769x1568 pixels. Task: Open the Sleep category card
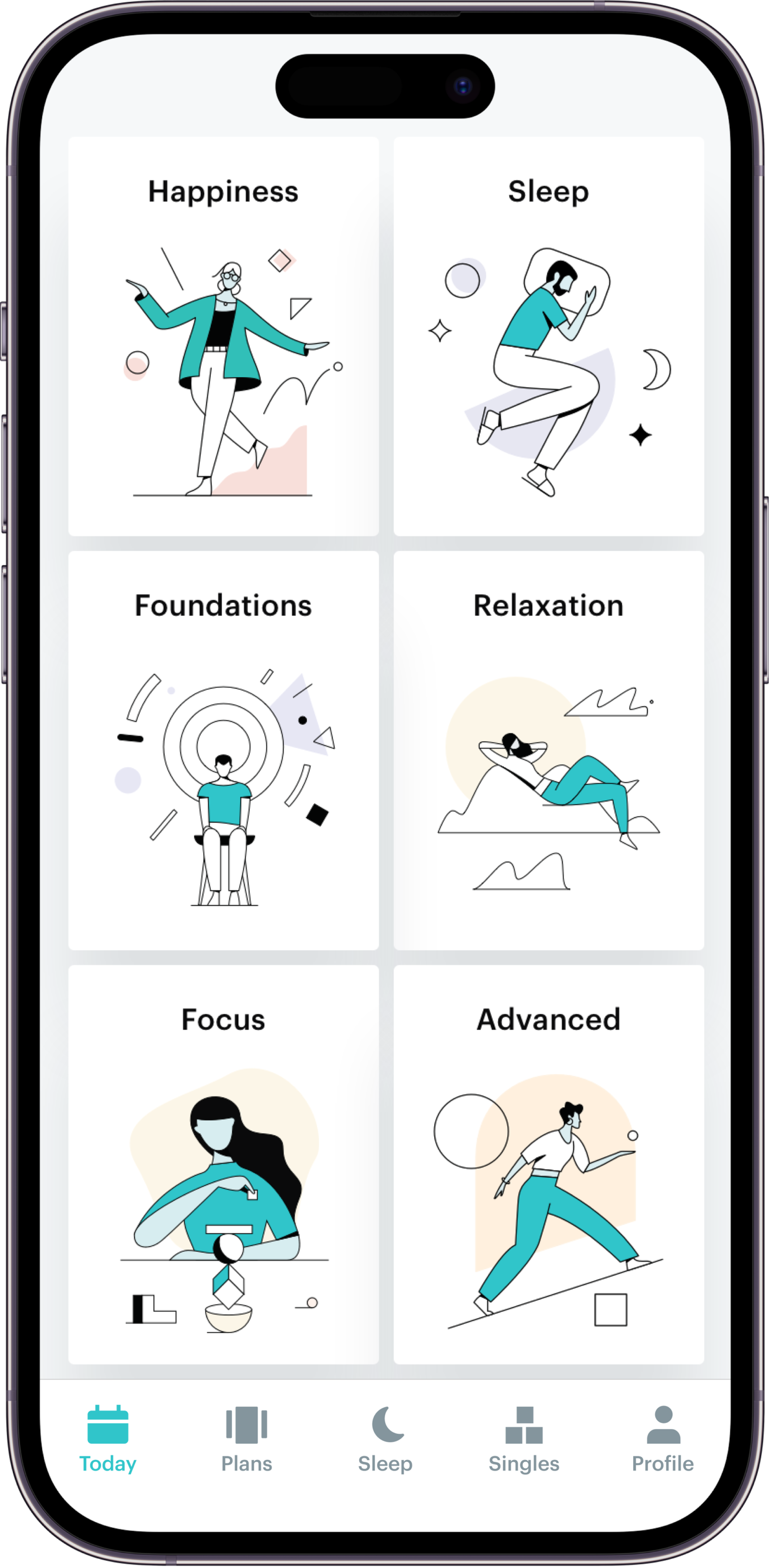[549, 336]
